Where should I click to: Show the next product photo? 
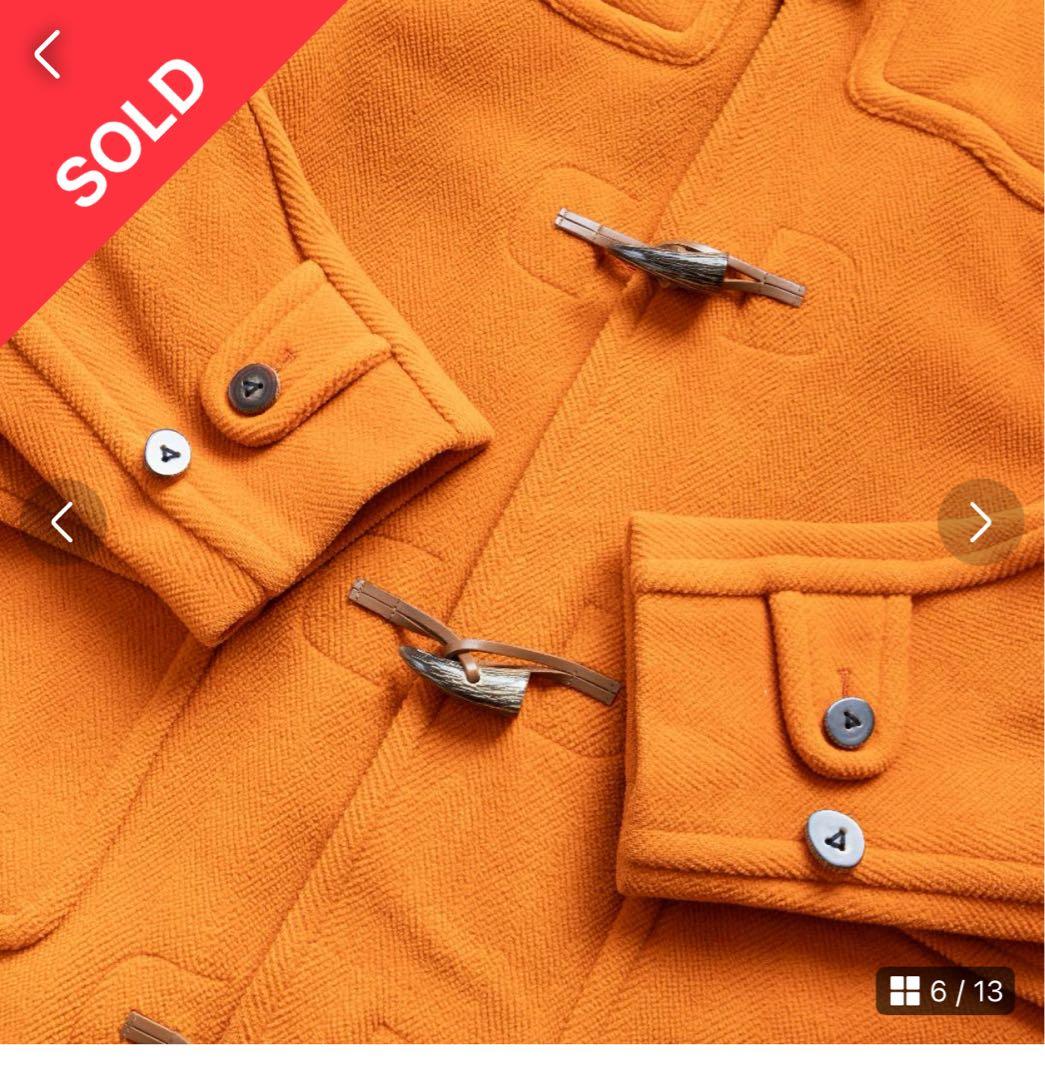(980, 521)
